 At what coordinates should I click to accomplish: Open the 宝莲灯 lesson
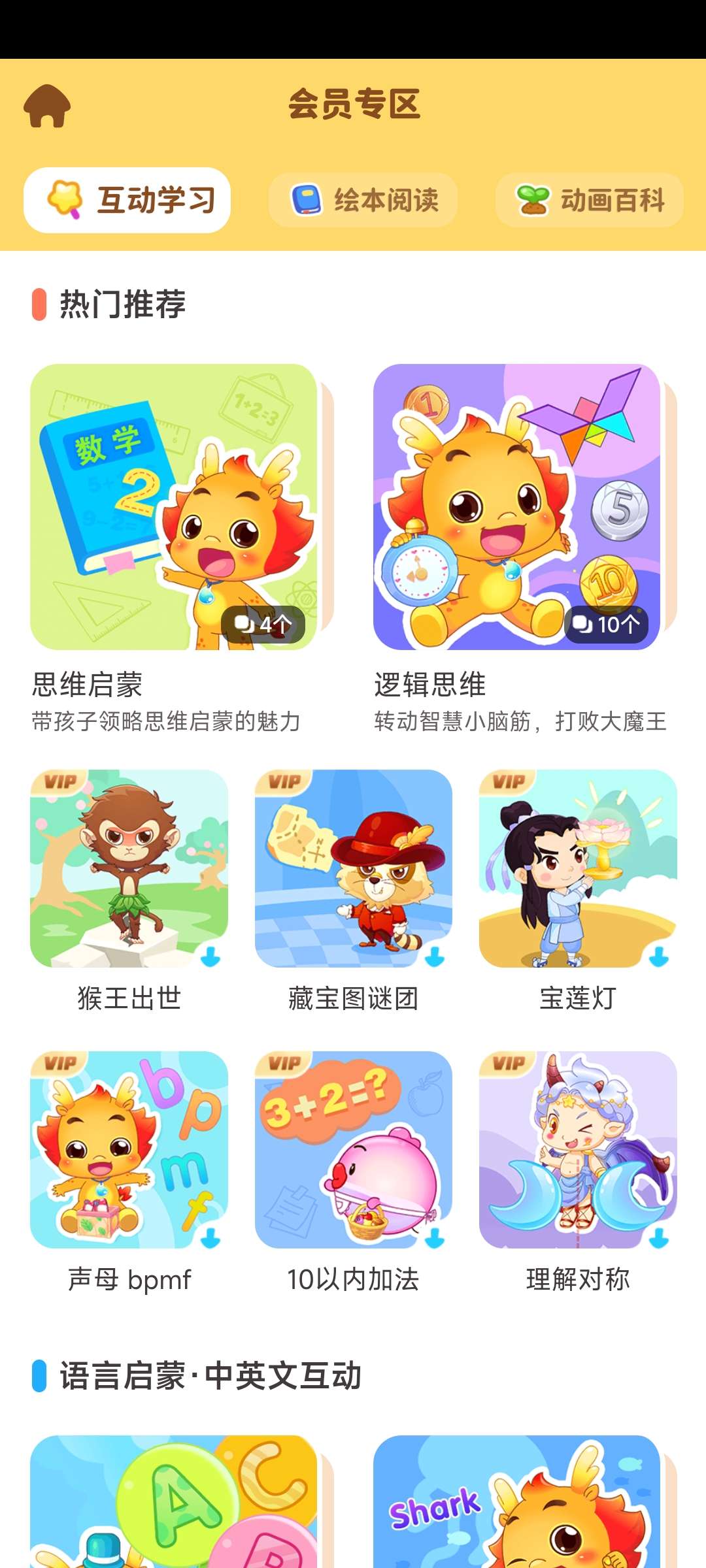pyautogui.click(x=578, y=869)
